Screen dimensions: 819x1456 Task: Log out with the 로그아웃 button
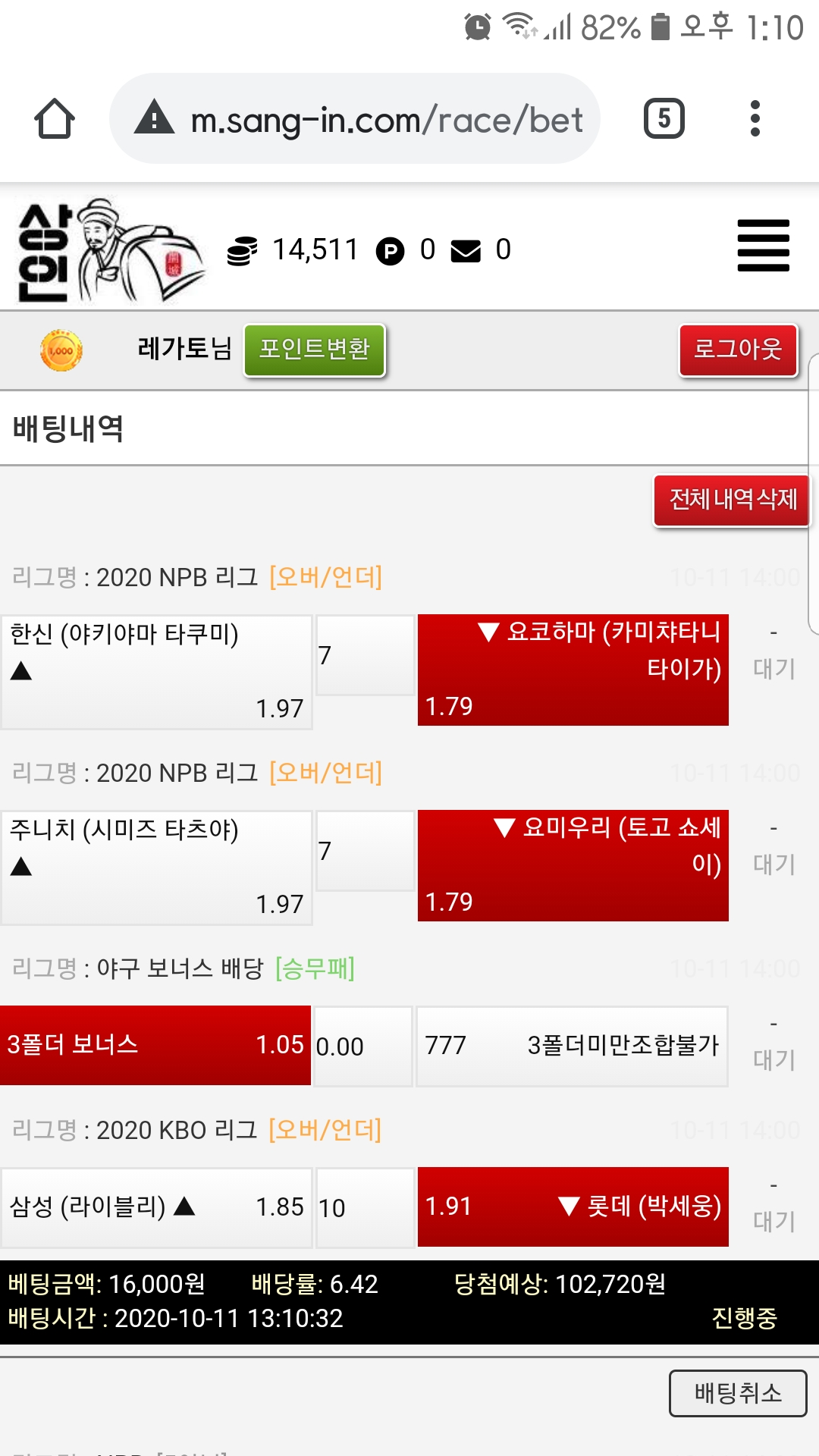738,350
